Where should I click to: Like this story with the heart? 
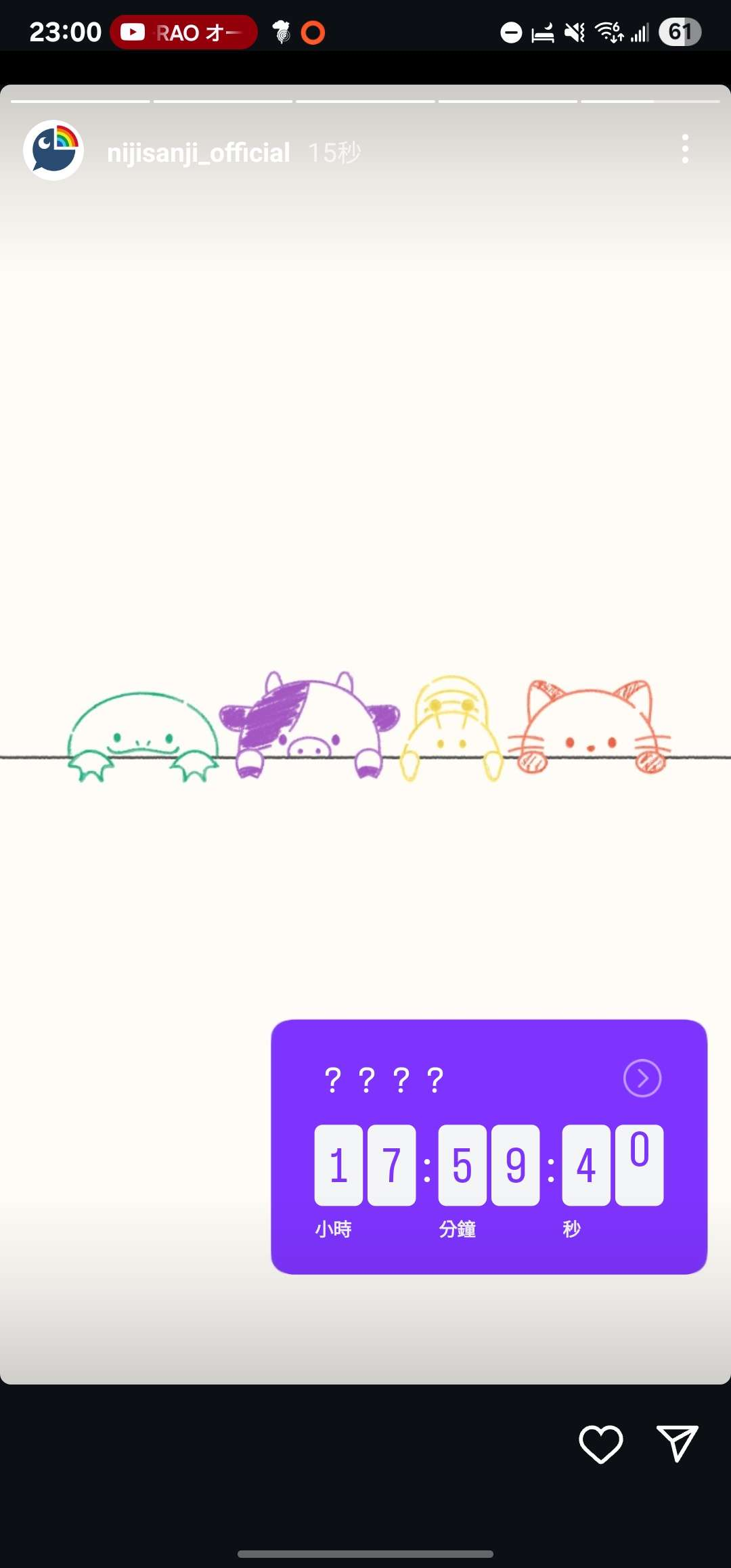[600, 1443]
